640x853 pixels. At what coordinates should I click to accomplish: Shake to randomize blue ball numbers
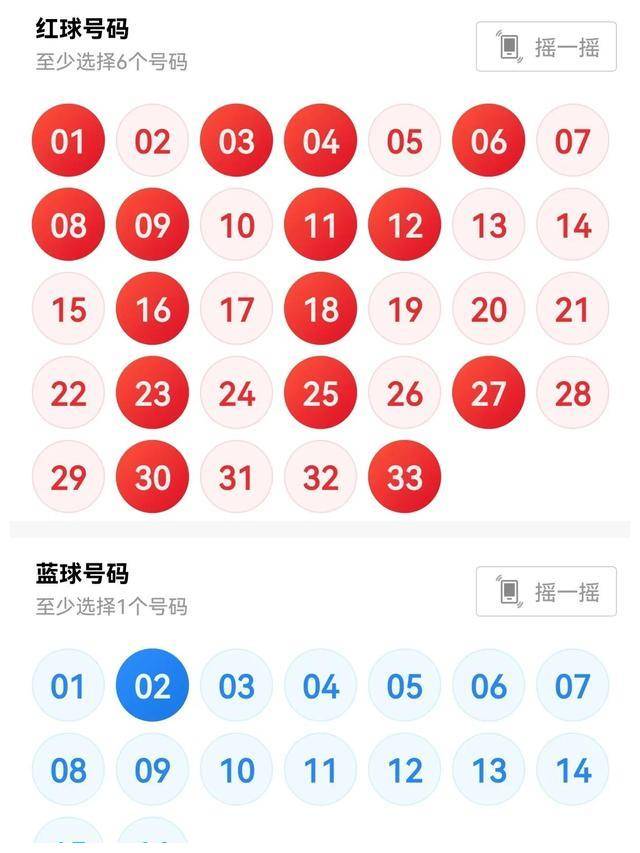[545, 591]
